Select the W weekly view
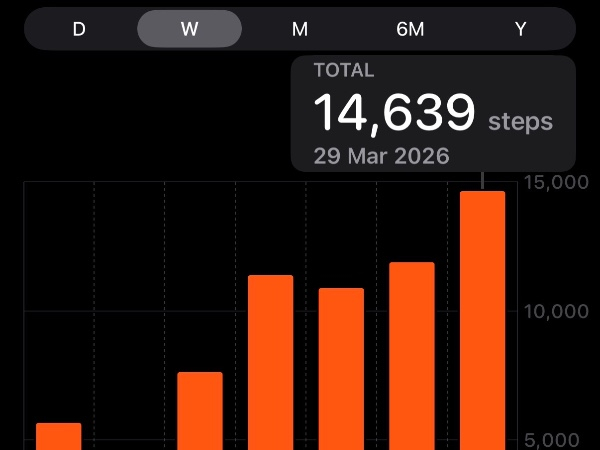This screenshot has width=600, height=450. click(x=189, y=29)
